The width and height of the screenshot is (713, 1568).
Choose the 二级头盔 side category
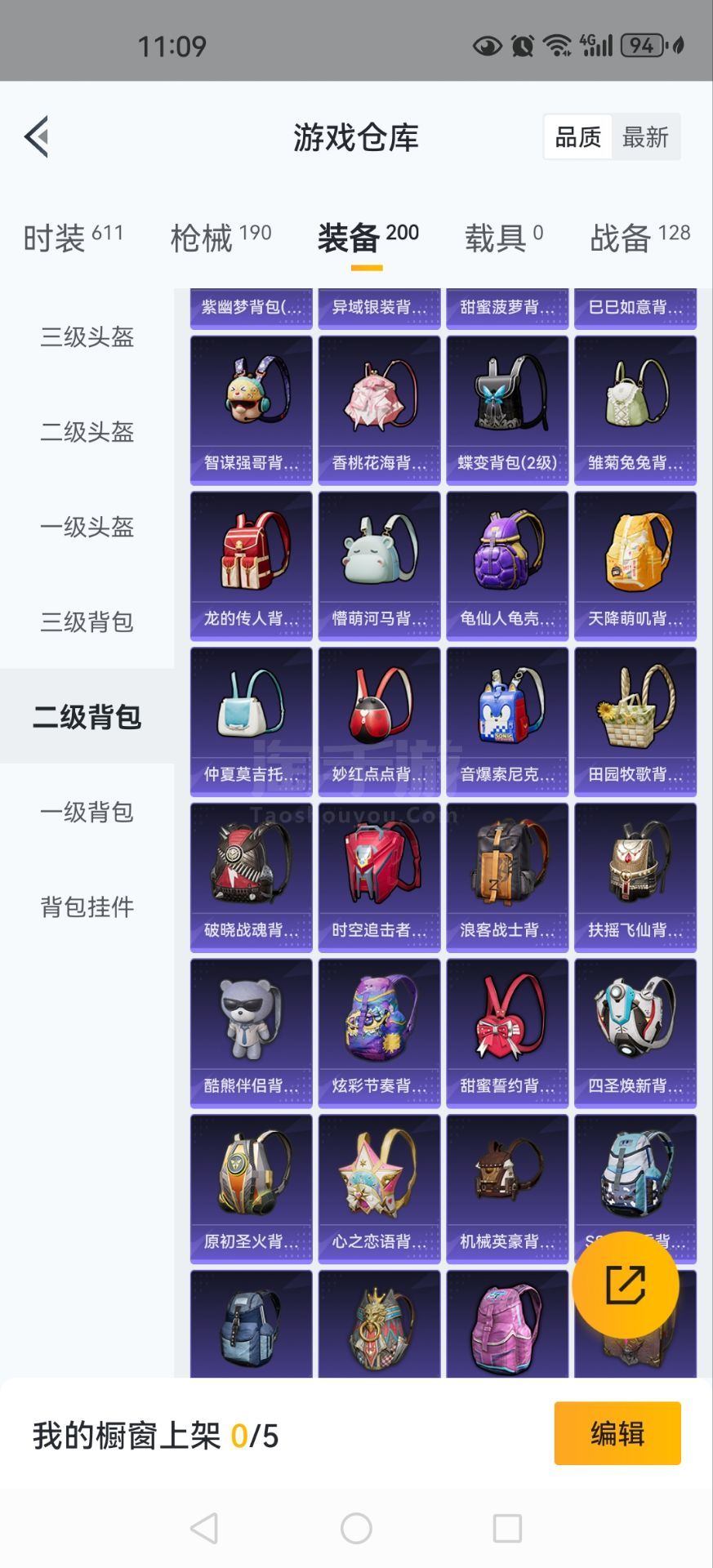87,432
